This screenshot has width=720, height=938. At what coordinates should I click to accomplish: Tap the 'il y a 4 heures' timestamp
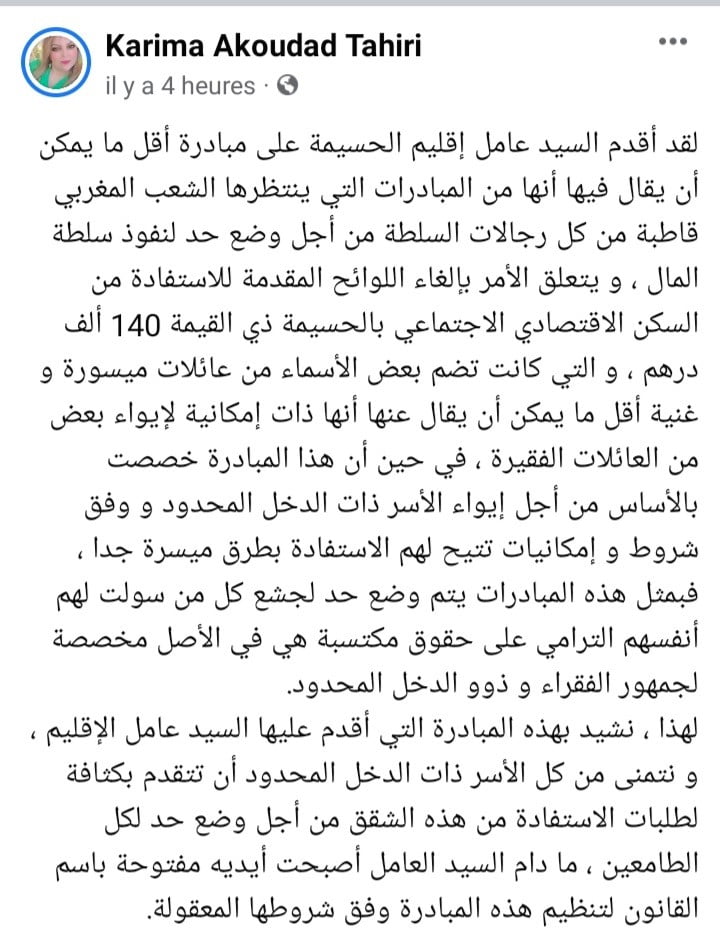pos(181,86)
